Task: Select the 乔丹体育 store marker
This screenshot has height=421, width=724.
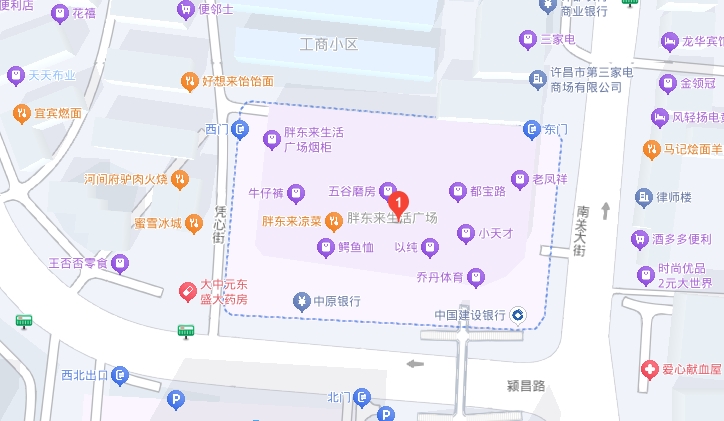Action: pos(477,276)
